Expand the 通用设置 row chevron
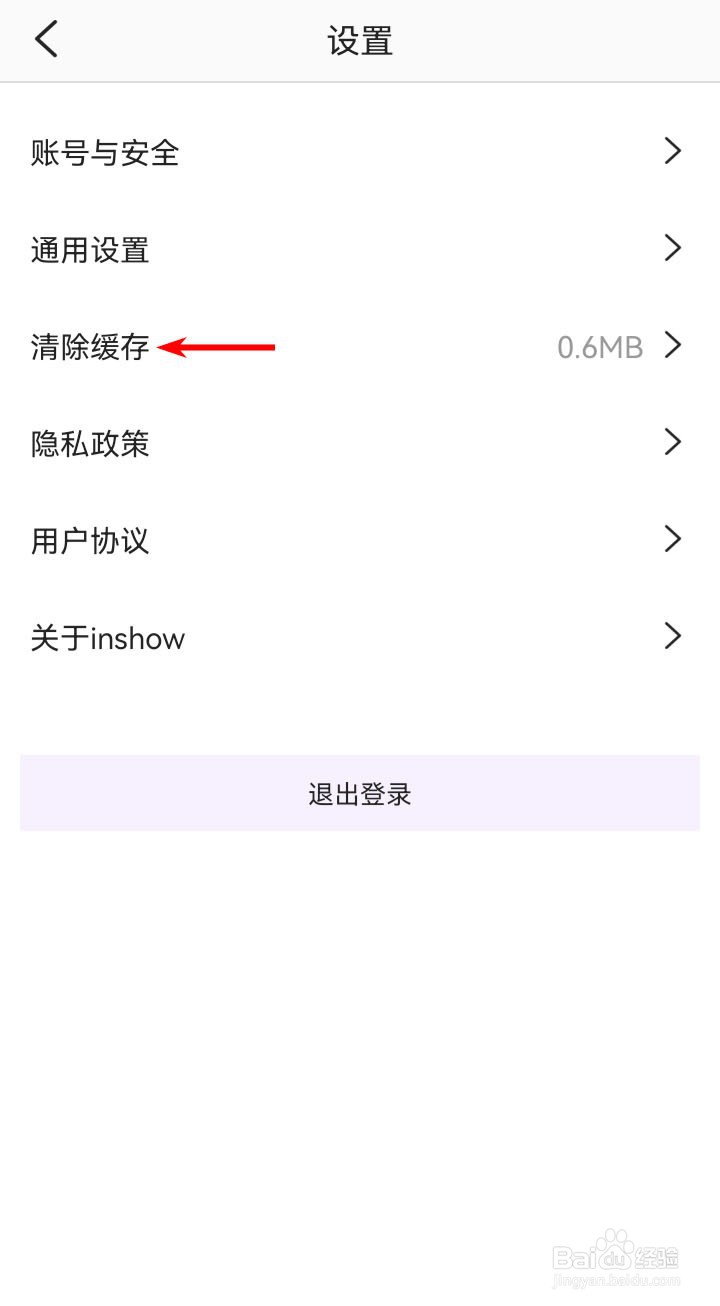The height and width of the screenshot is (1306, 720). pyautogui.click(x=672, y=248)
